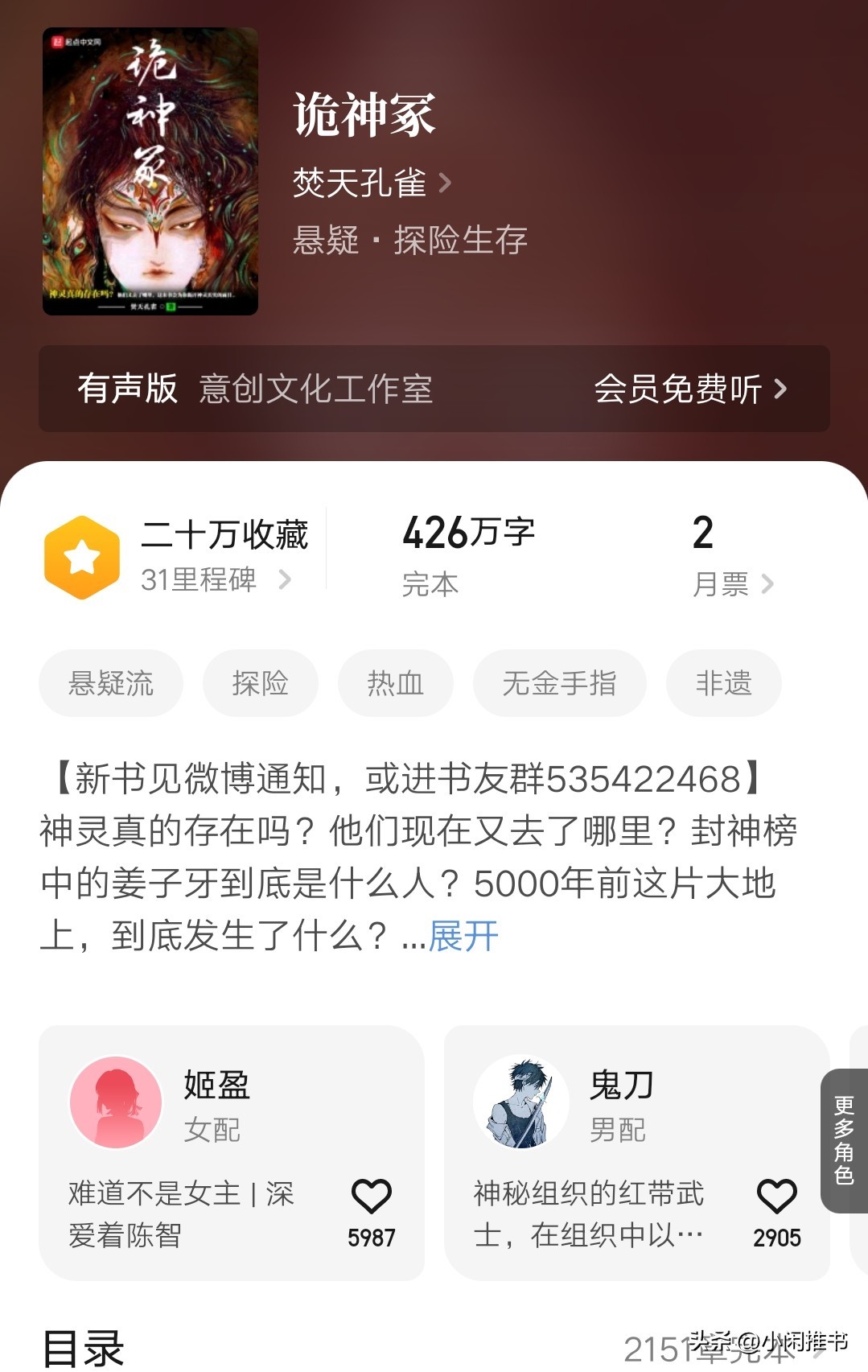
Task: Select the 无金手指 tag
Action: (559, 683)
